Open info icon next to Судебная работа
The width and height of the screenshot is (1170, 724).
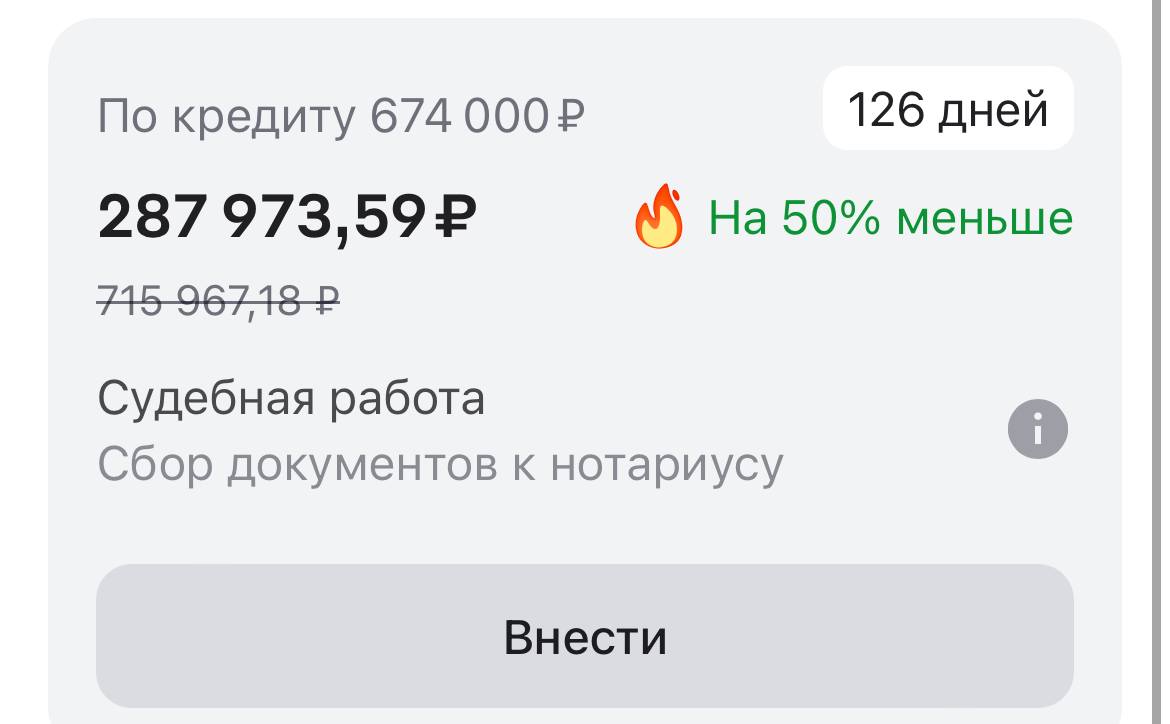(x=1037, y=432)
